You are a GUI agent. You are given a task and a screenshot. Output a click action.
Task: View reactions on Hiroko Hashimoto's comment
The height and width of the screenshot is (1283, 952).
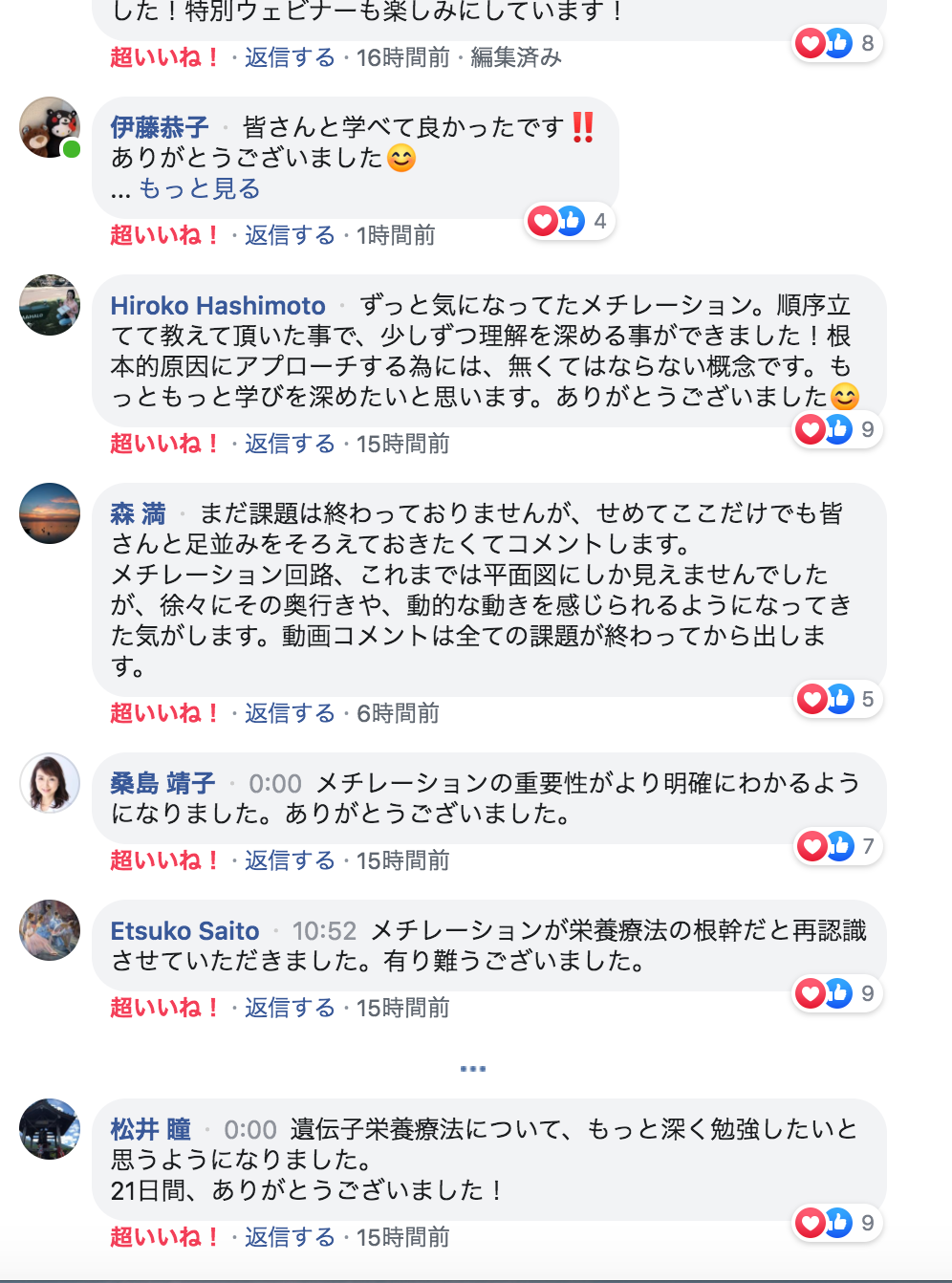pos(836,429)
